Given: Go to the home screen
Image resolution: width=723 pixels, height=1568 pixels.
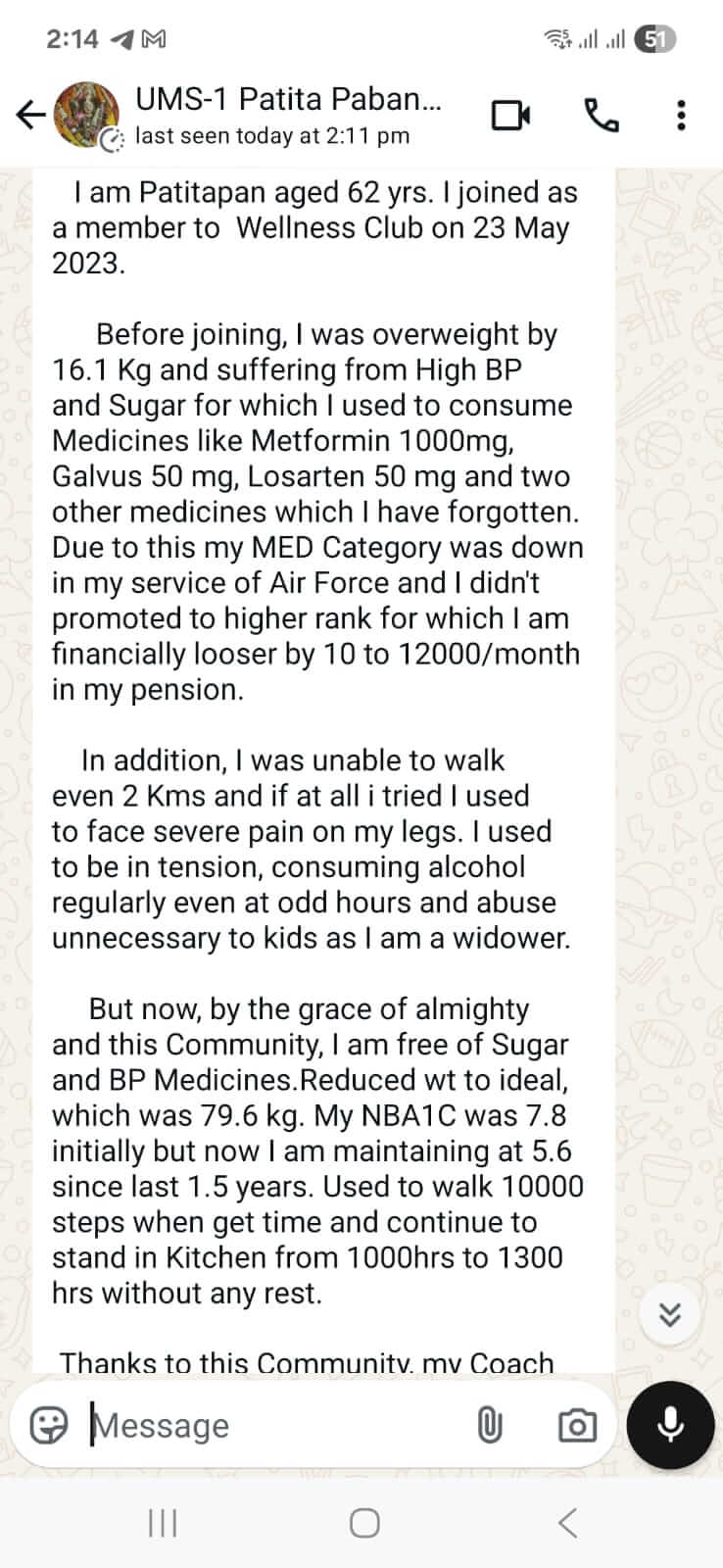Looking at the screenshot, I should 364,1523.
